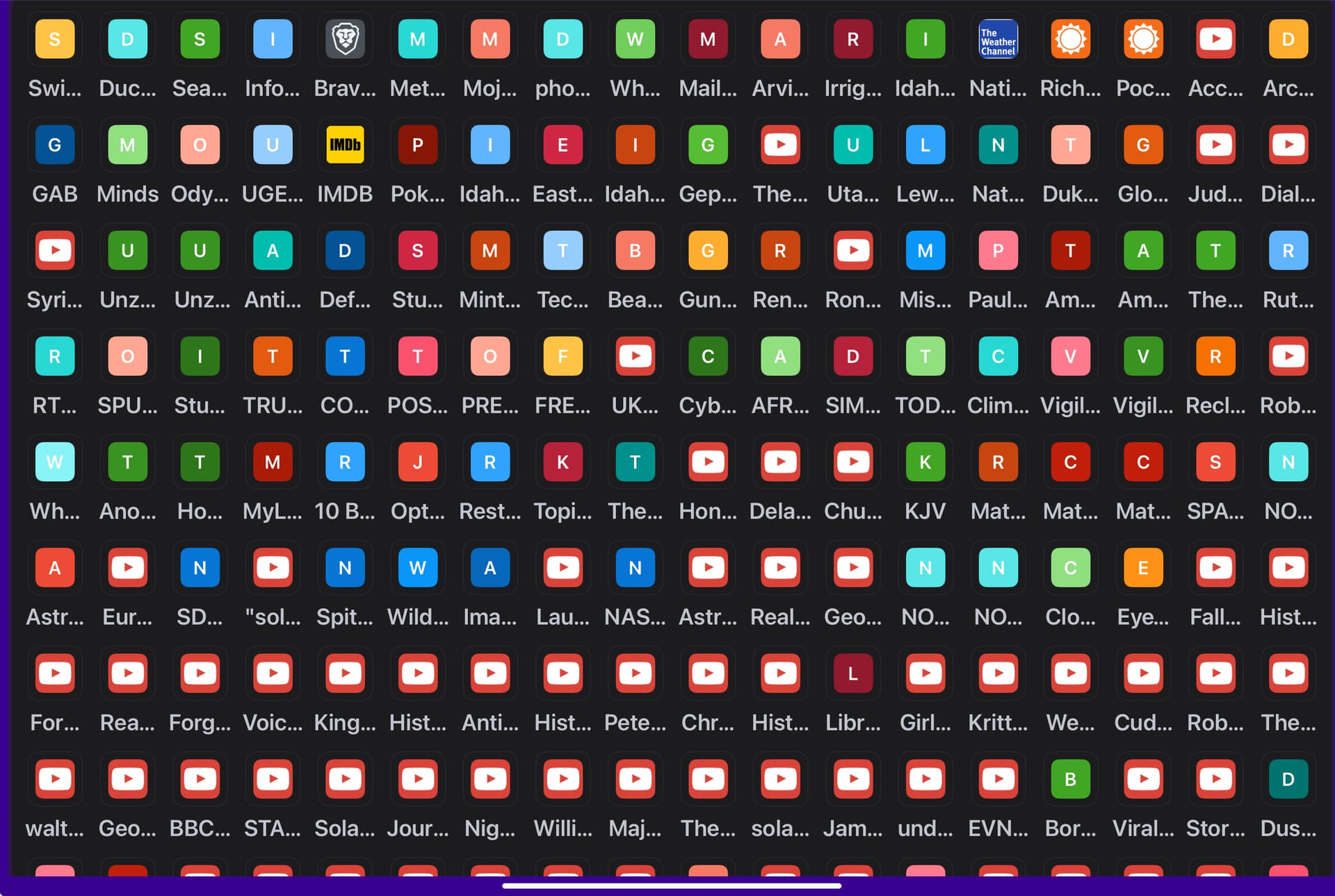Open the IMDB bookmark

pyautogui.click(x=345, y=145)
